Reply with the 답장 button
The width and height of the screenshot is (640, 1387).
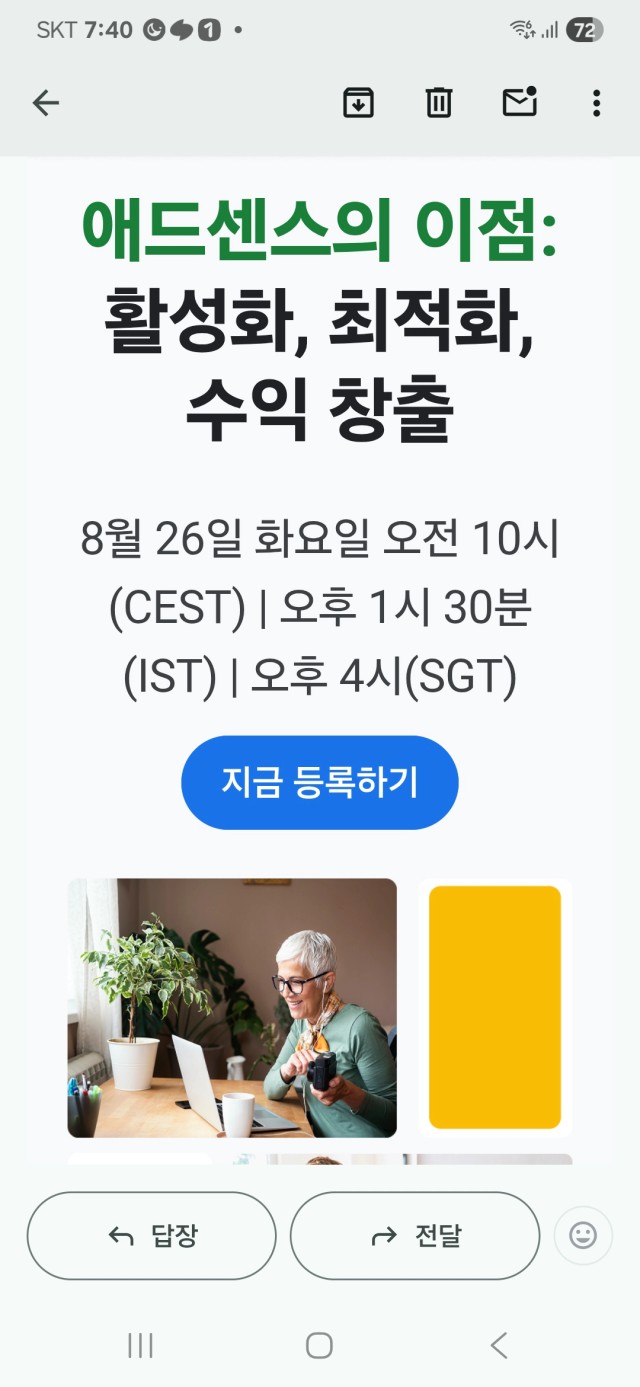(151, 1236)
